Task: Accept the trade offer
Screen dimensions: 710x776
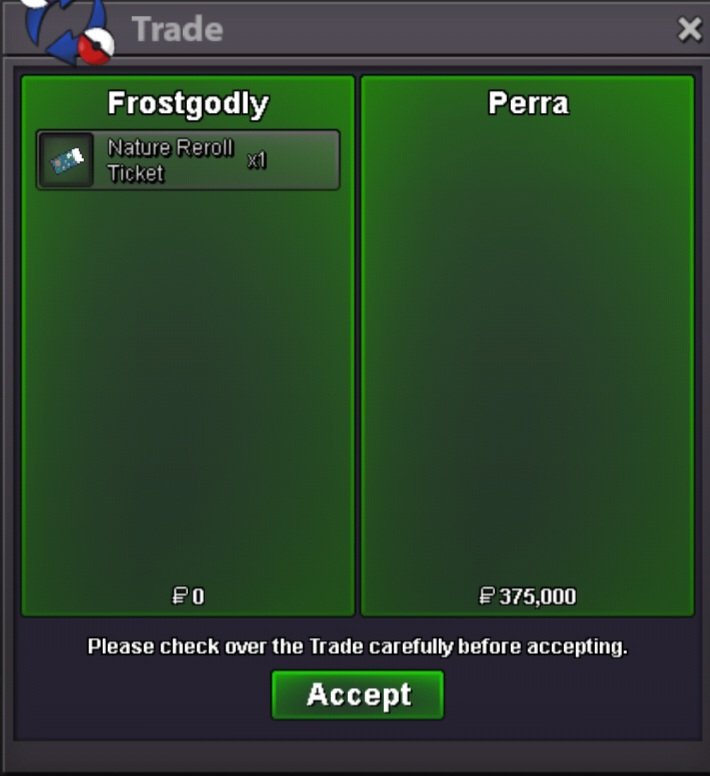Action: point(357,695)
